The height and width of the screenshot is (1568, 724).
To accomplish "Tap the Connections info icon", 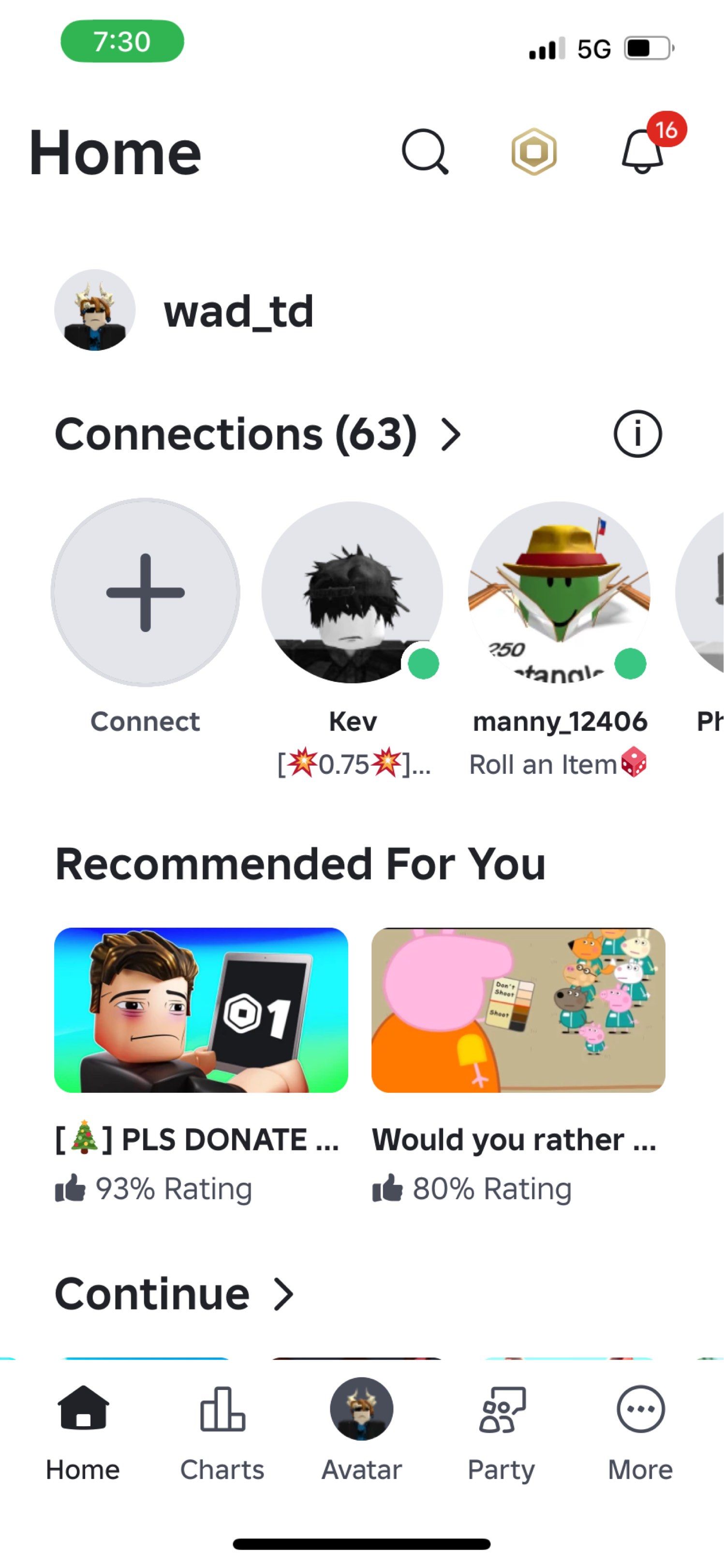I will pos(637,434).
